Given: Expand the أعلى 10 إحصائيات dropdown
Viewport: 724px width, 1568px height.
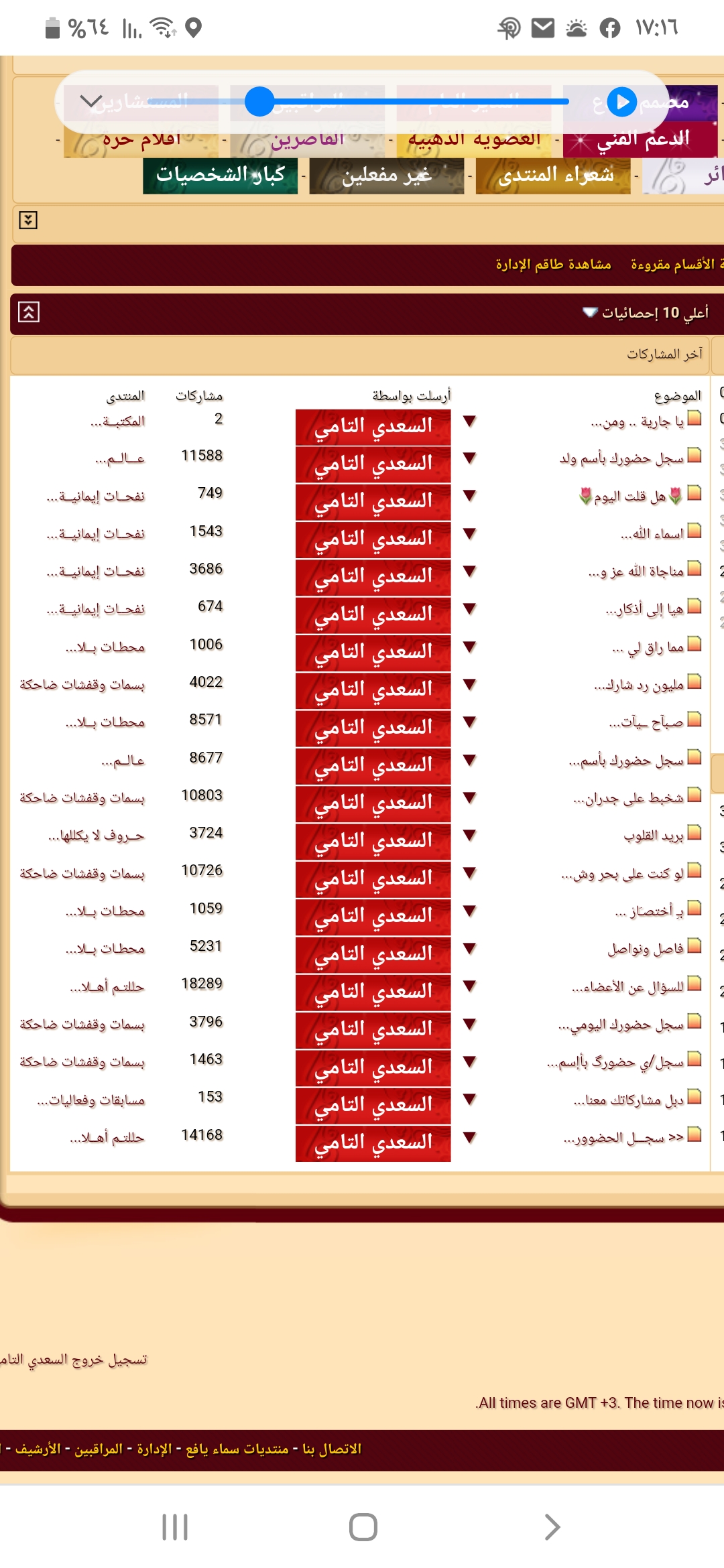Looking at the screenshot, I should pos(646,313).
